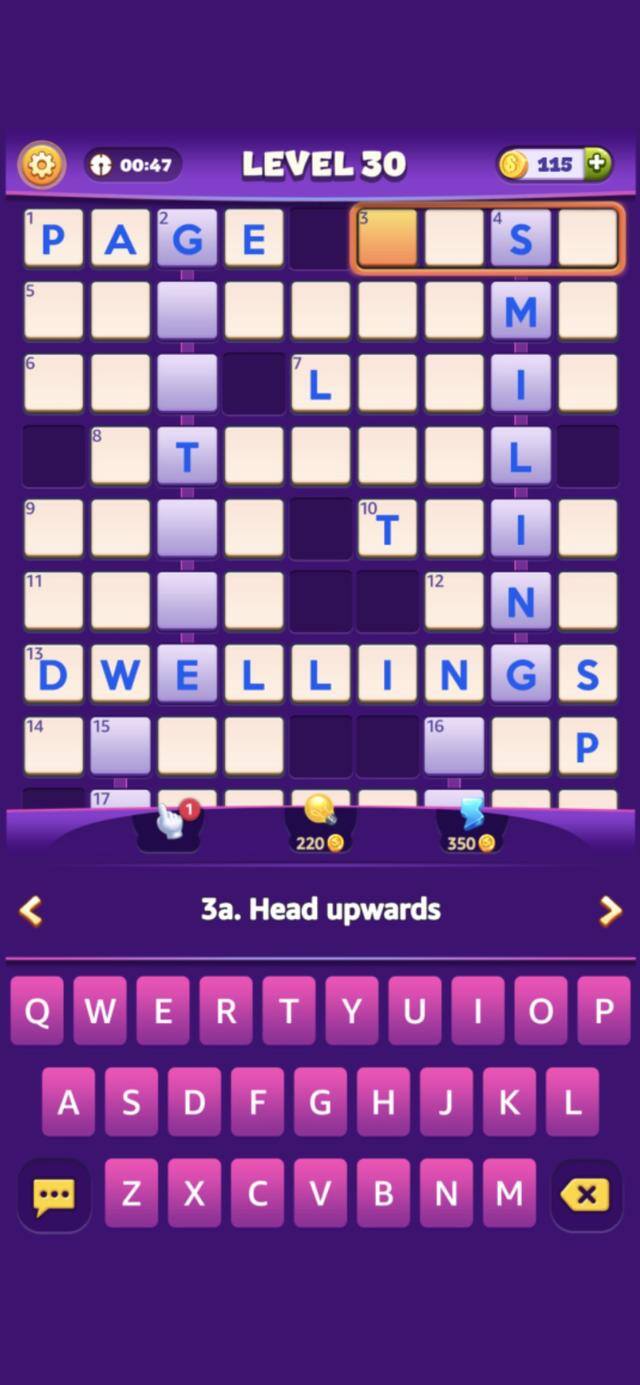Go to the previous clue
640x1385 pixels.
pyautogui.click(x=31, y=910)
